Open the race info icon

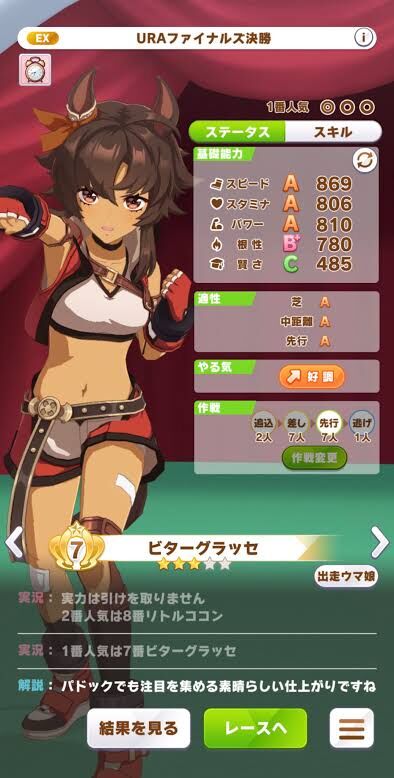[363, 38]
